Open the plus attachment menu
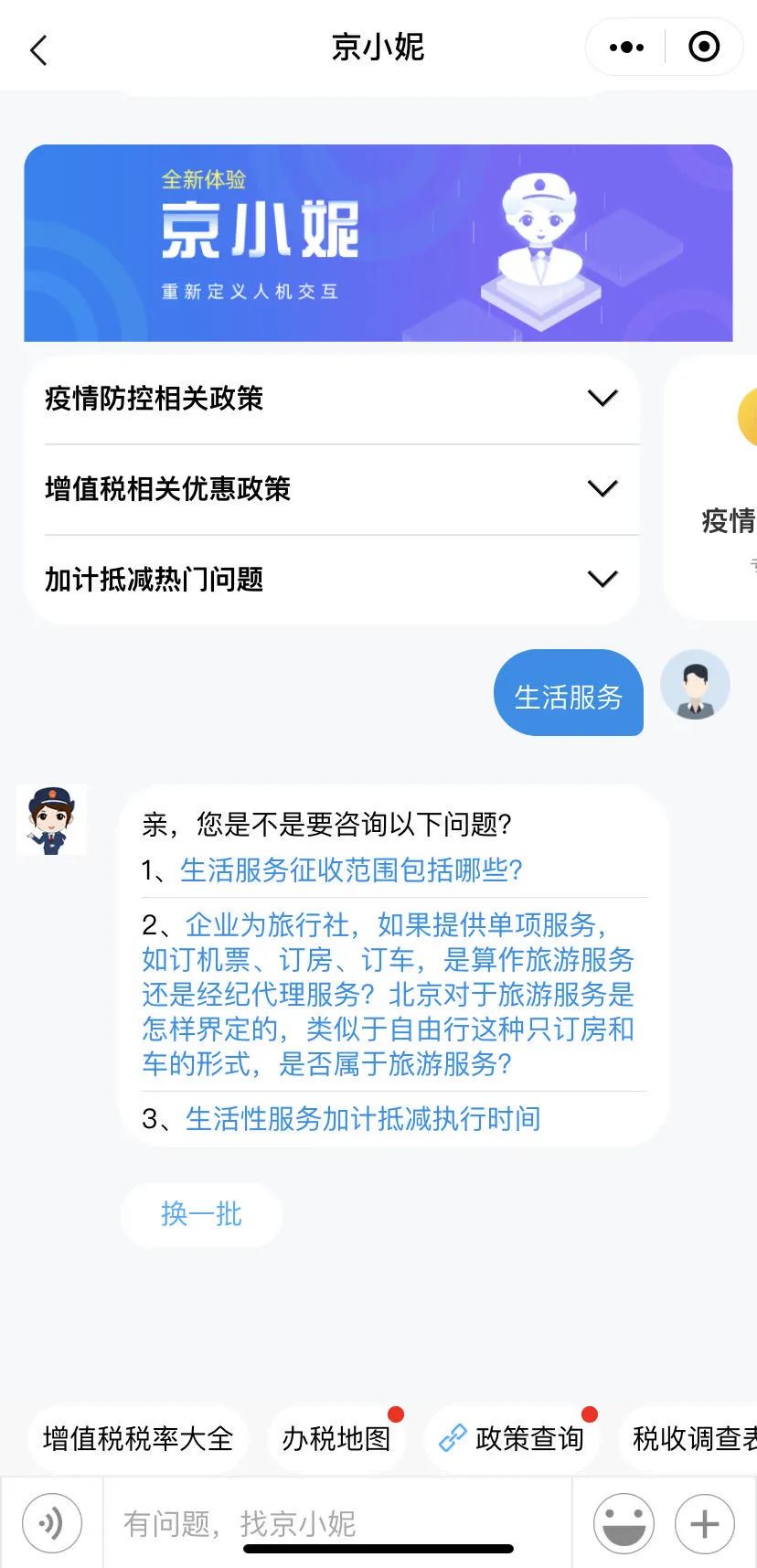The height and width of the screenshot is (1568, 757). [704, 1523]
